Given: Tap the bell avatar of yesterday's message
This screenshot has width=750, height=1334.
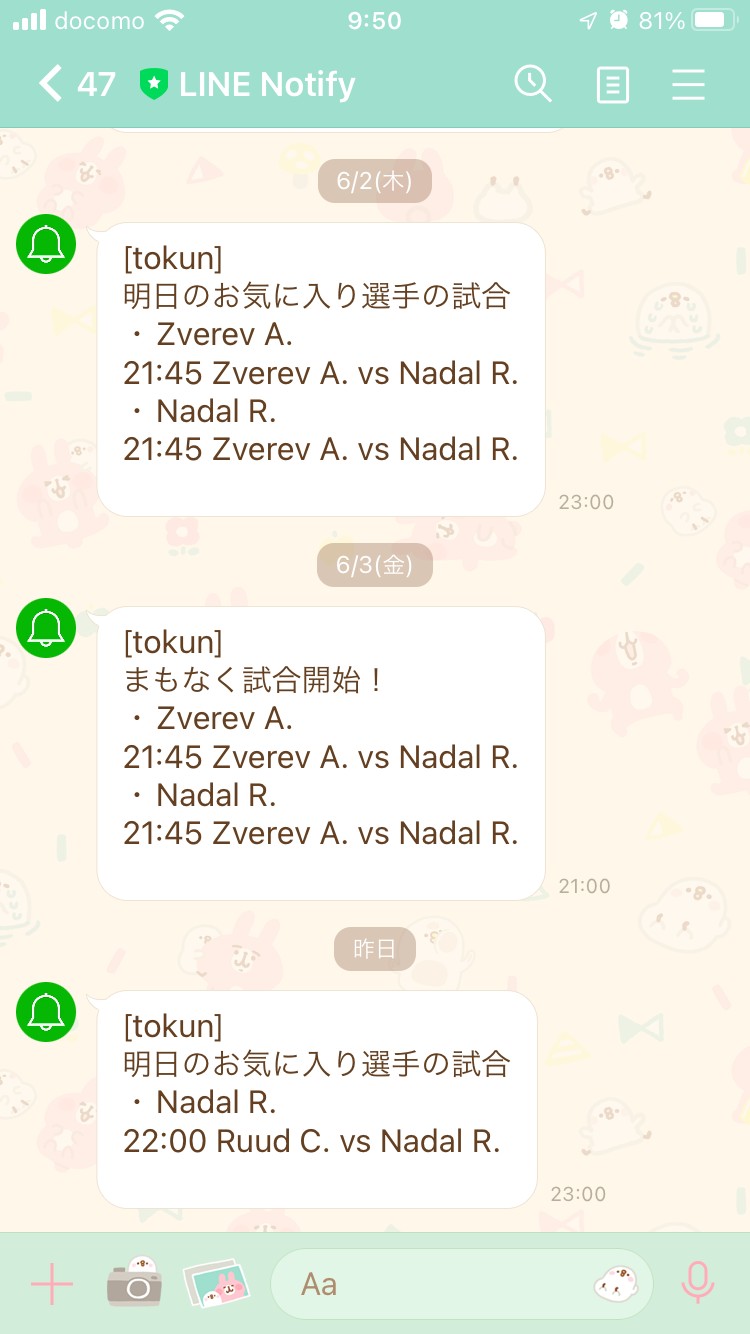Looking at the screenshot, I should click(x=45, y=1012).
